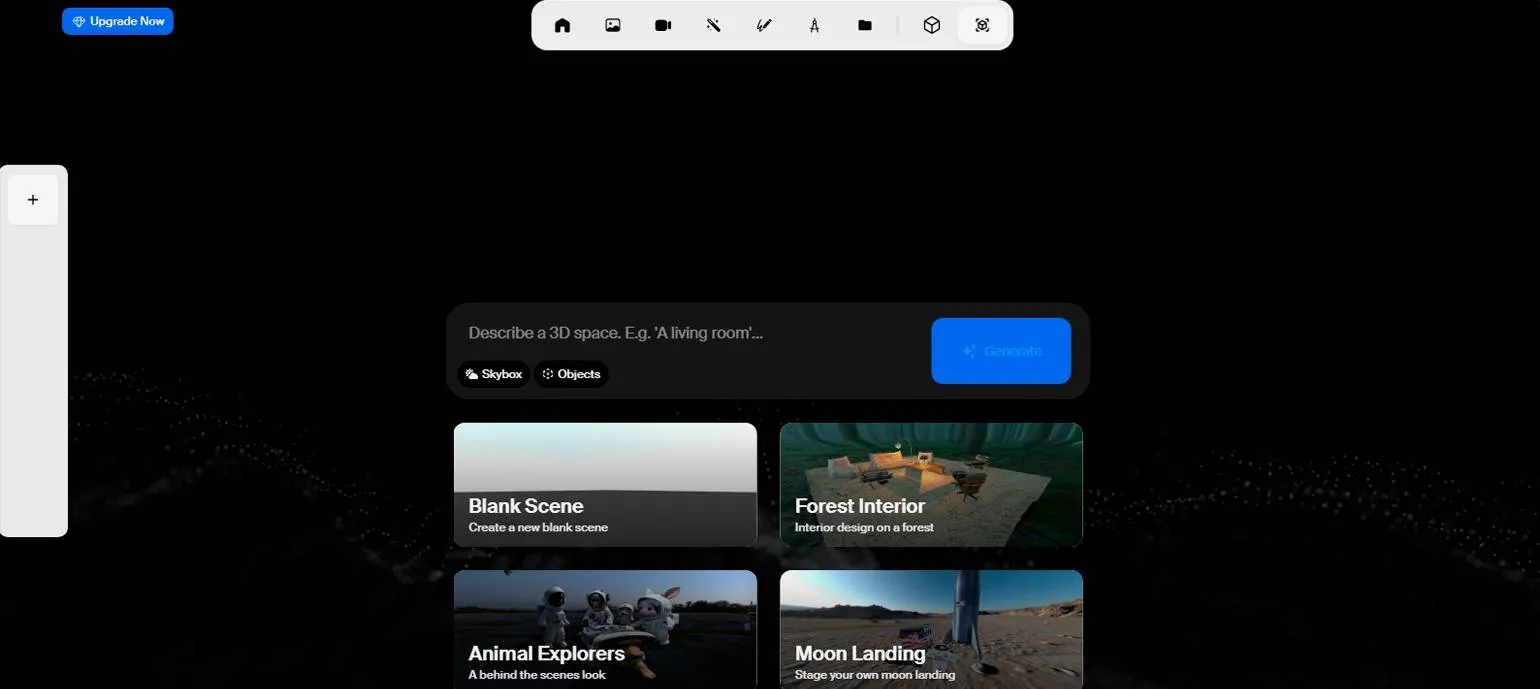Open the Forest Interior template
Viewport: 1540px width, 689px height.
pyautogui.click(x=931, y=485)
